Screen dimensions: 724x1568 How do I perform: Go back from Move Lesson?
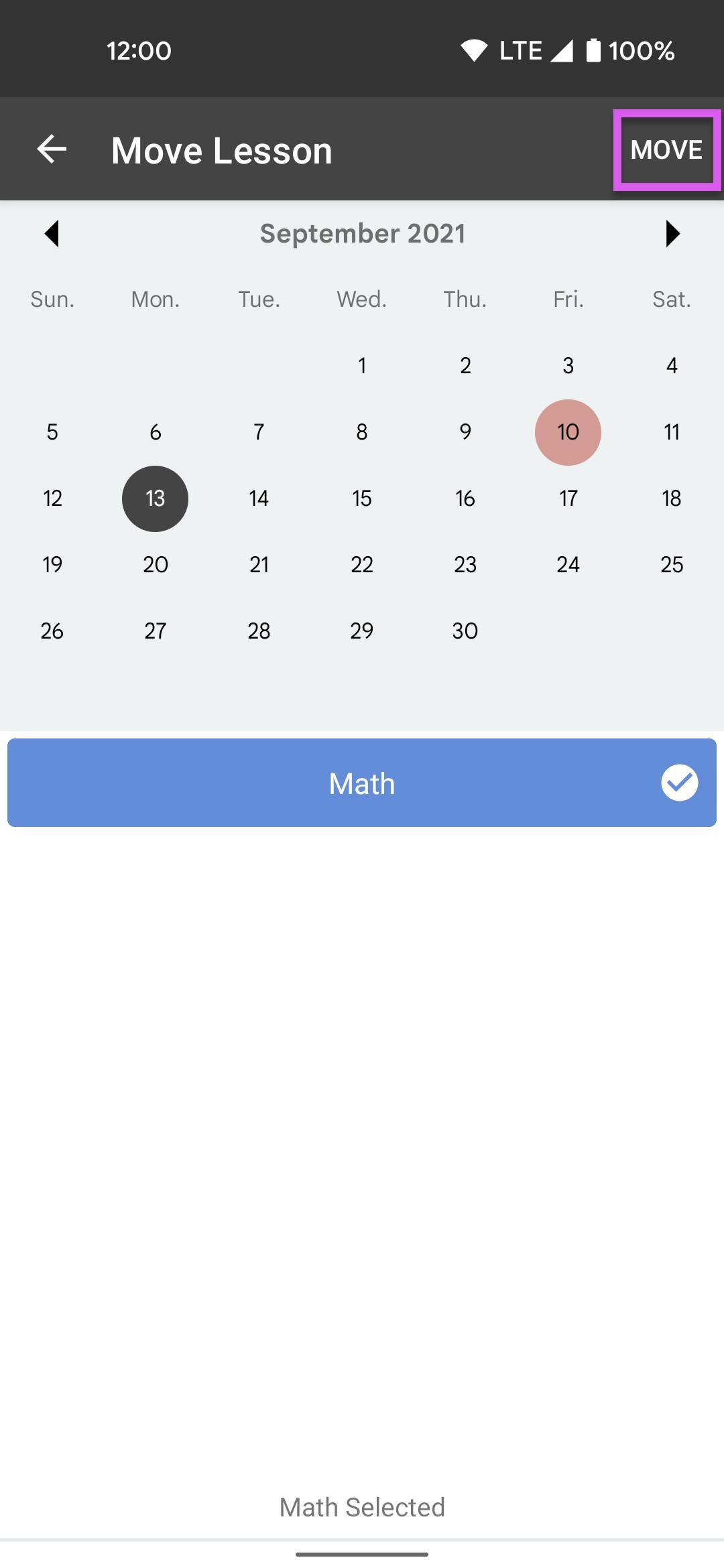click(52, 149)
